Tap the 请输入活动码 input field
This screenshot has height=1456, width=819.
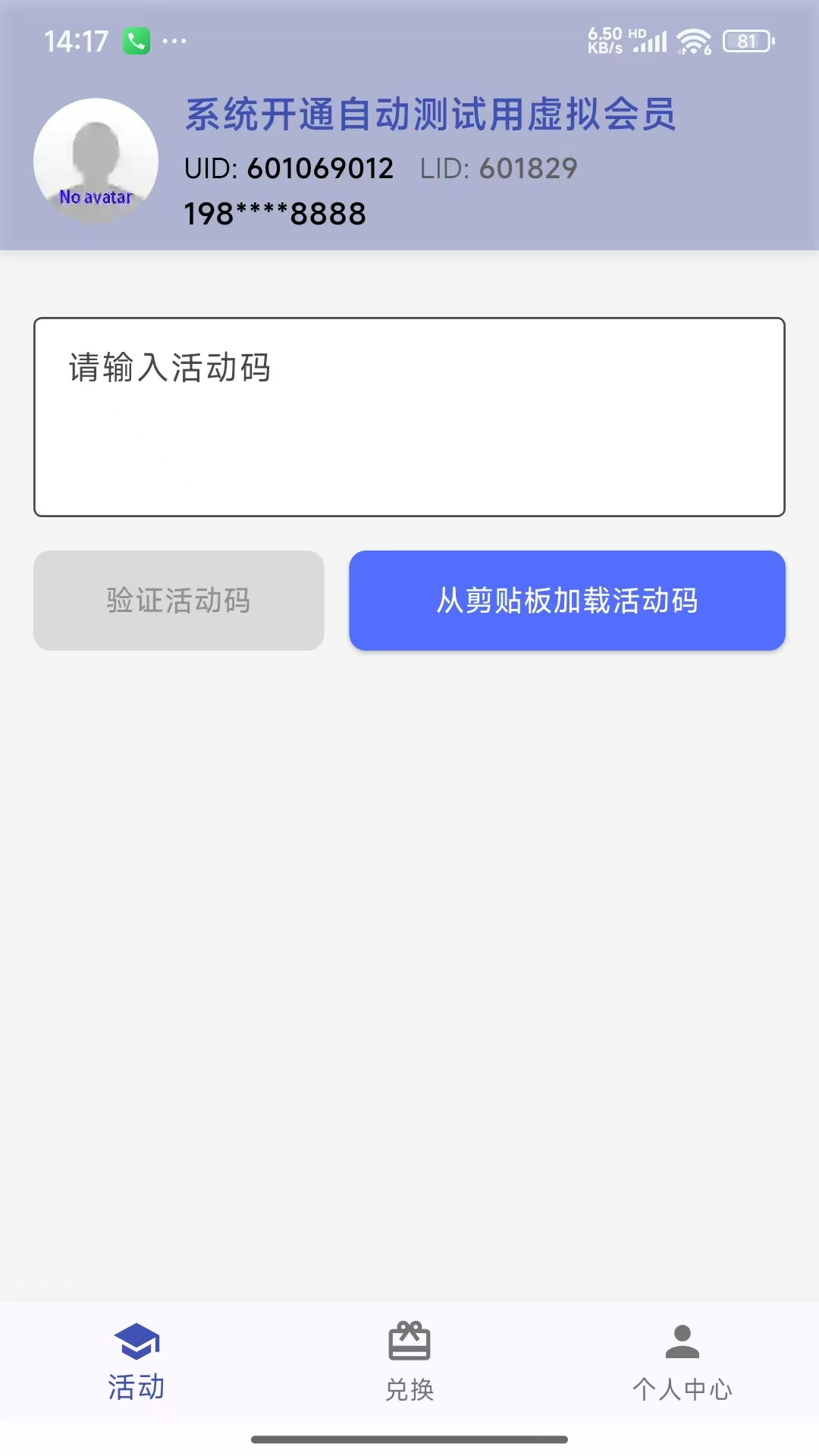(409, 417)
